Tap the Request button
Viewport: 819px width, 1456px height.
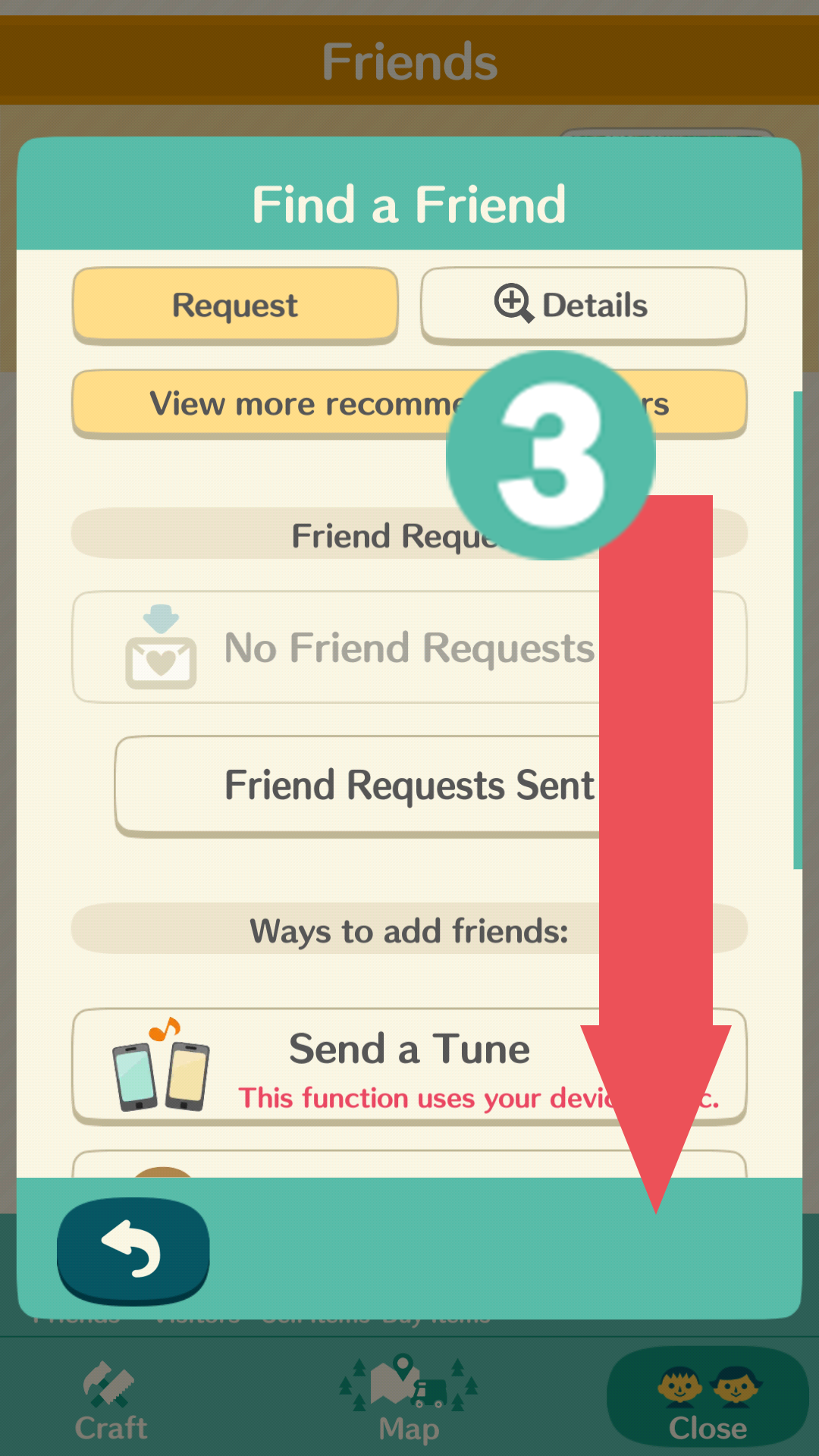235,305
